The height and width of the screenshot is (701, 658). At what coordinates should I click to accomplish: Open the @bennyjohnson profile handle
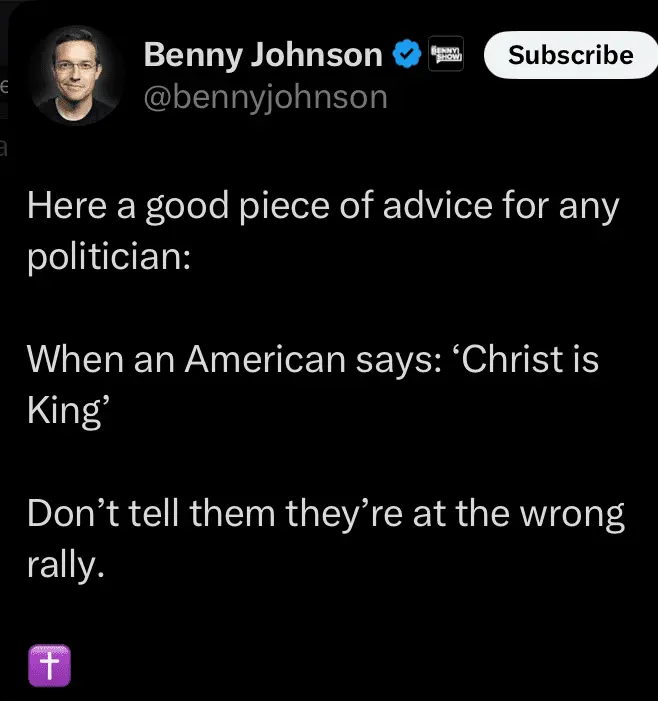pyautogui.click(x=265, y=97)
